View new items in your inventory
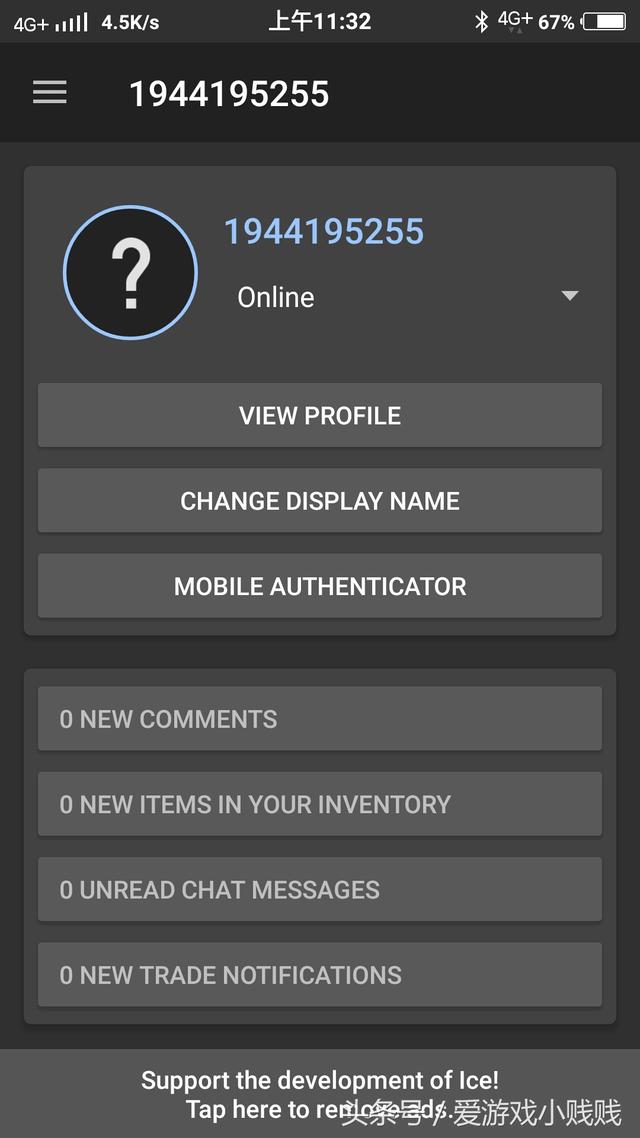The width and height of the screenshot is (640, 1138). [320, 804]
